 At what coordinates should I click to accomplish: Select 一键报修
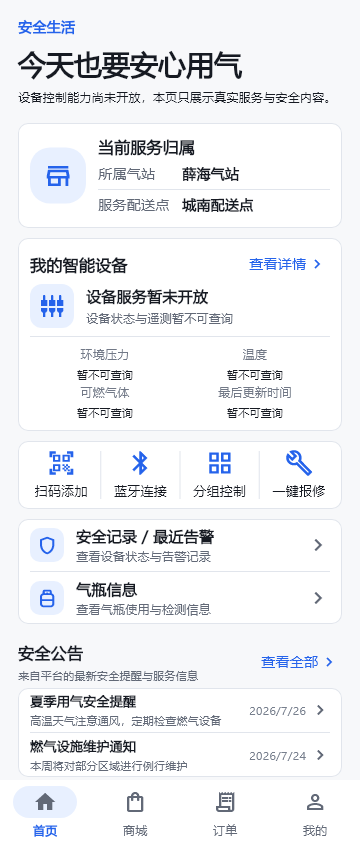tap(299, 475)
